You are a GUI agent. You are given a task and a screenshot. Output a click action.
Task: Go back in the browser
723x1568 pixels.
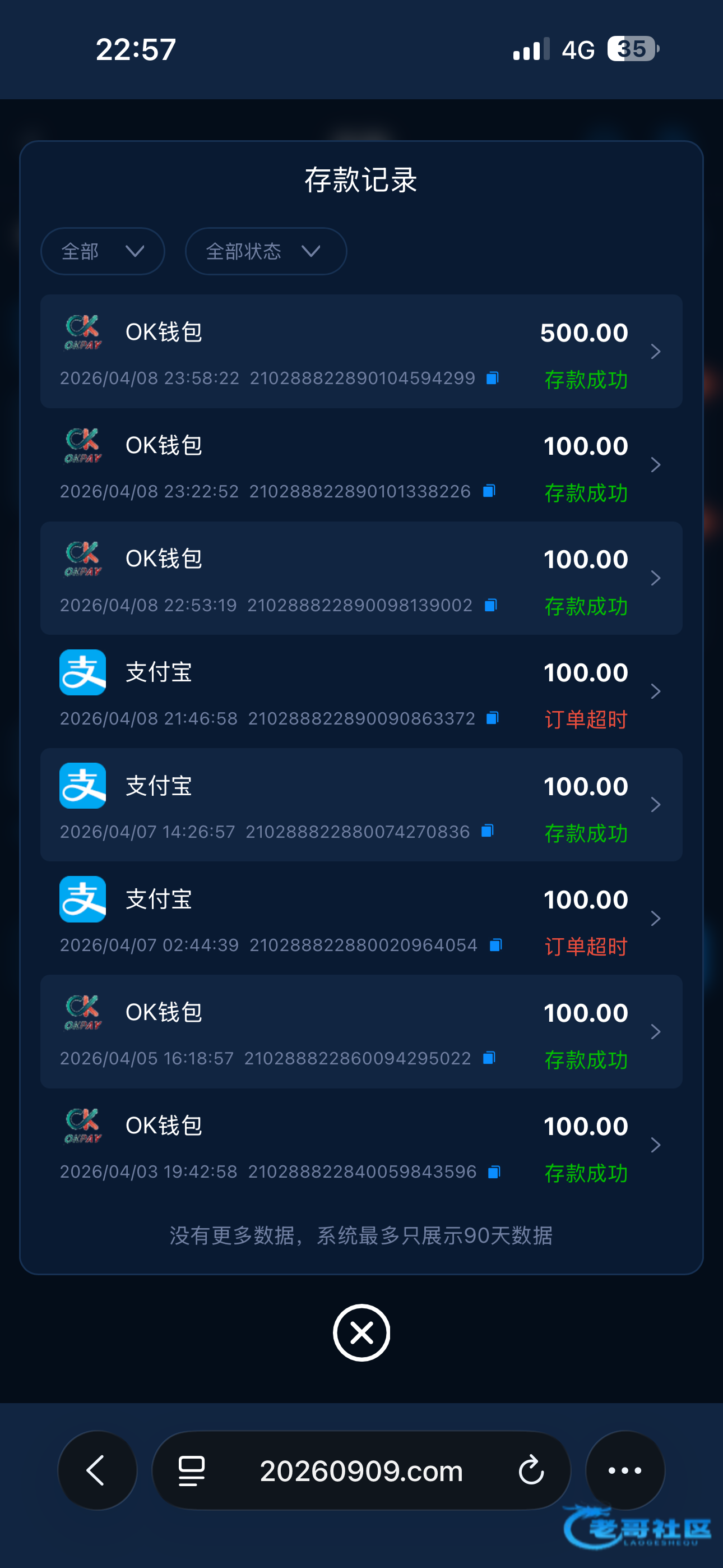point(97,1470)
